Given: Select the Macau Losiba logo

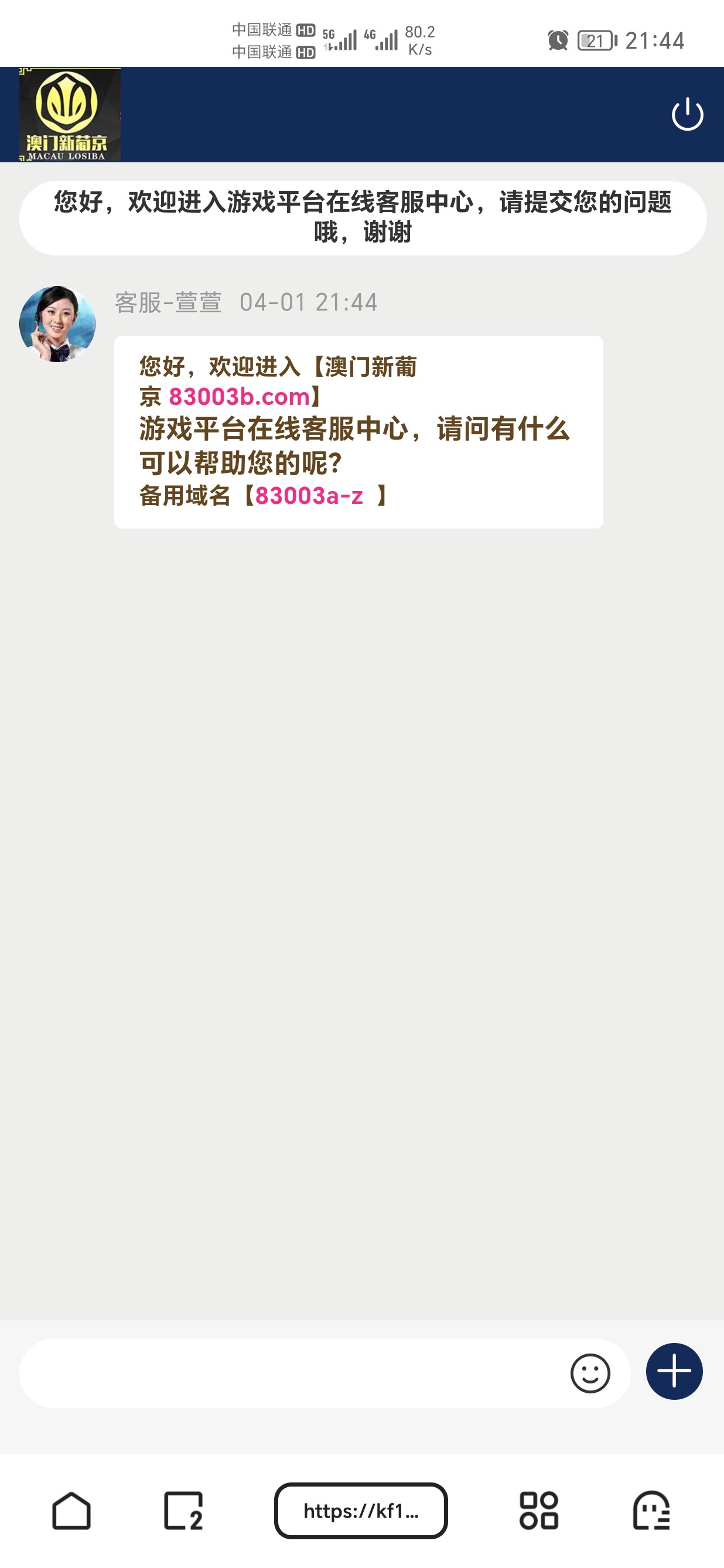Looking at the screenshot, I should click(x=69, y=114).
